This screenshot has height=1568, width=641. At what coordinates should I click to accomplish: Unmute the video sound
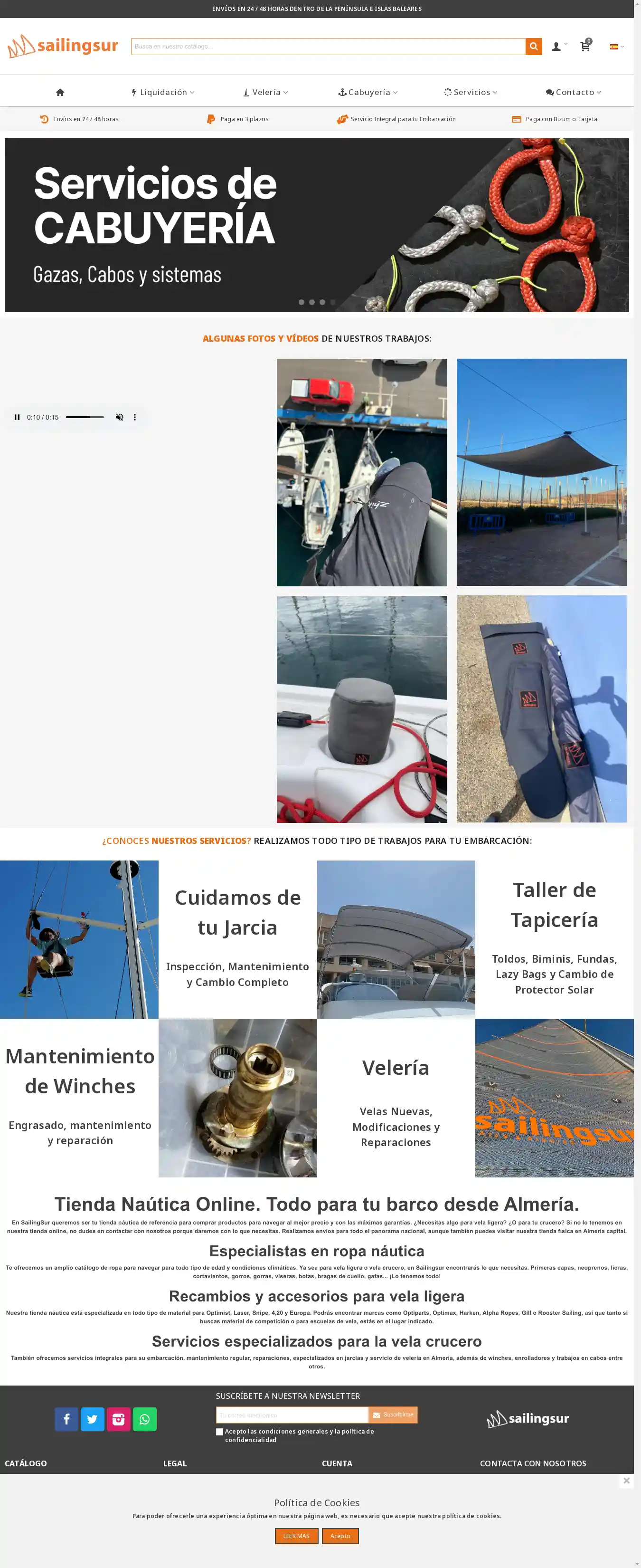[x=120, y=417]
